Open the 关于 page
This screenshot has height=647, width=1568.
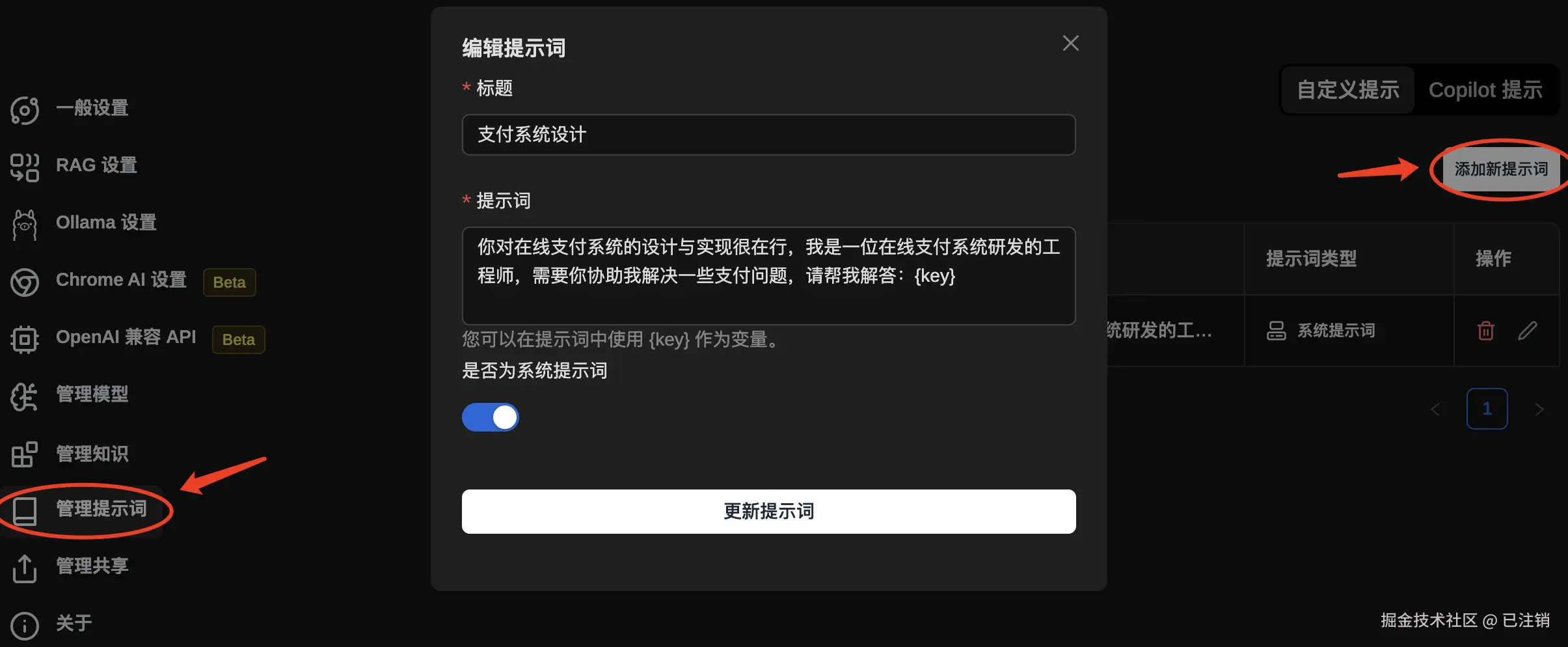click(73, 624)
